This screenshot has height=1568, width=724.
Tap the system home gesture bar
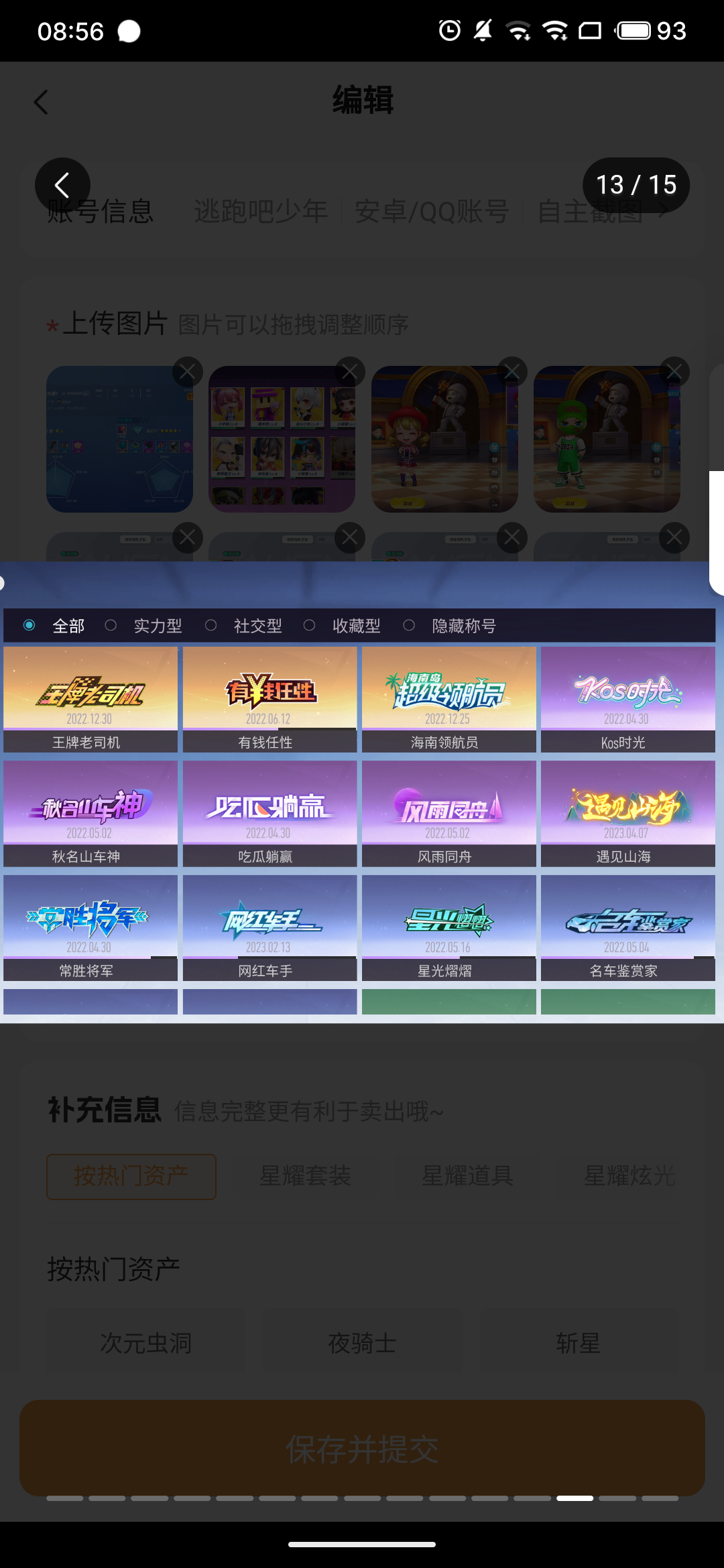click(x=362, y=1545)
